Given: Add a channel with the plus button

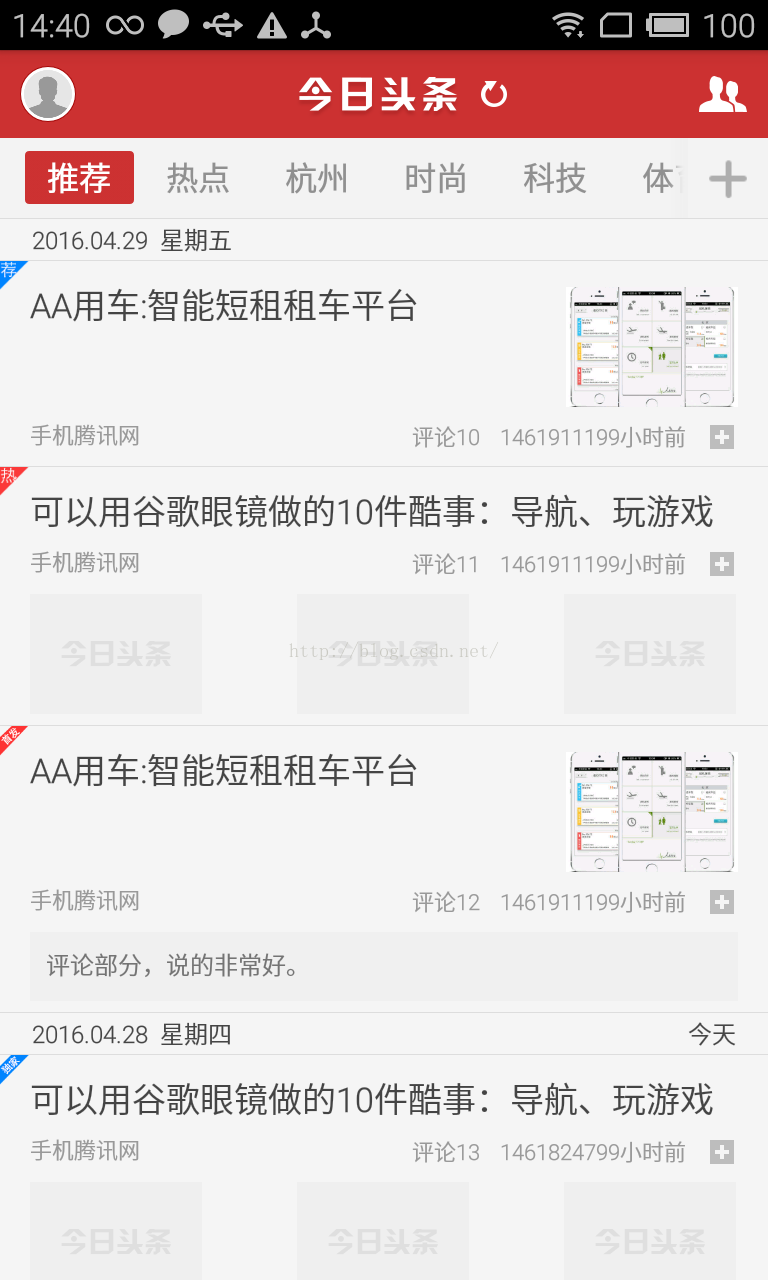Looking at the screenshot, I should tap(728, 179).
